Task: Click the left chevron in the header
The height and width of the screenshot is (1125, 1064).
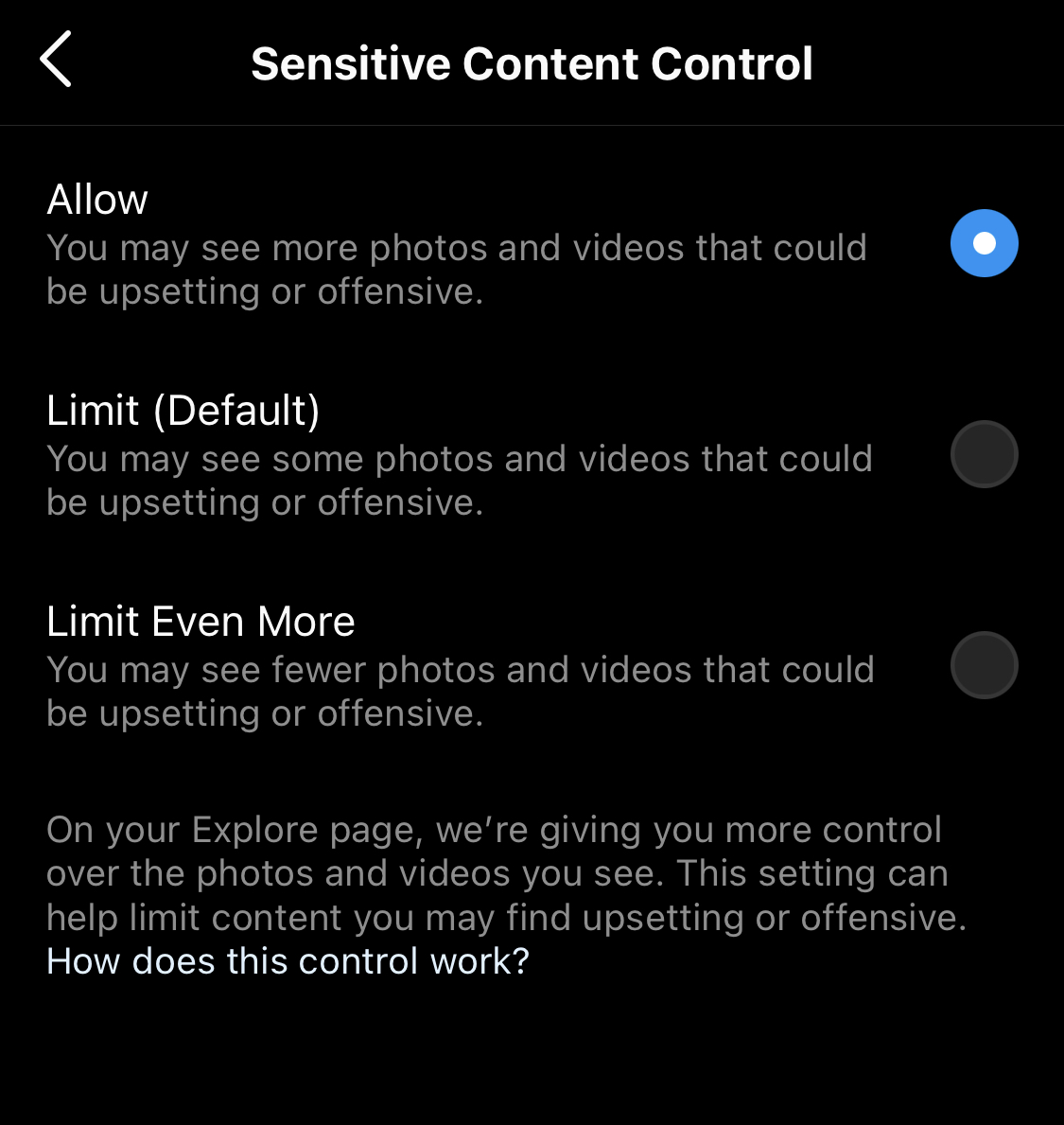Action: click(x=55, y=60)
